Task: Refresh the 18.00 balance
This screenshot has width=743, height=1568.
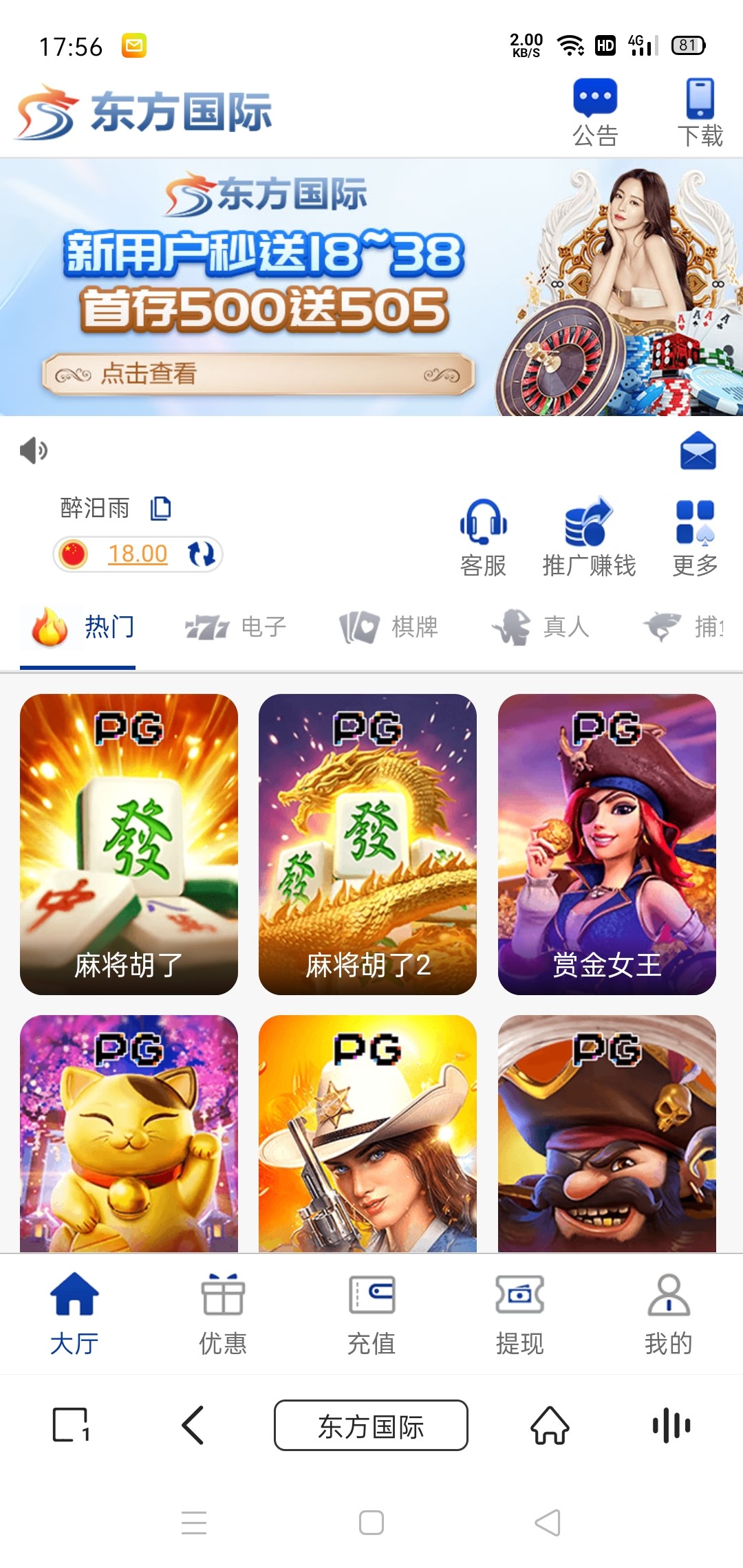Action: click(x=201, y=554)
